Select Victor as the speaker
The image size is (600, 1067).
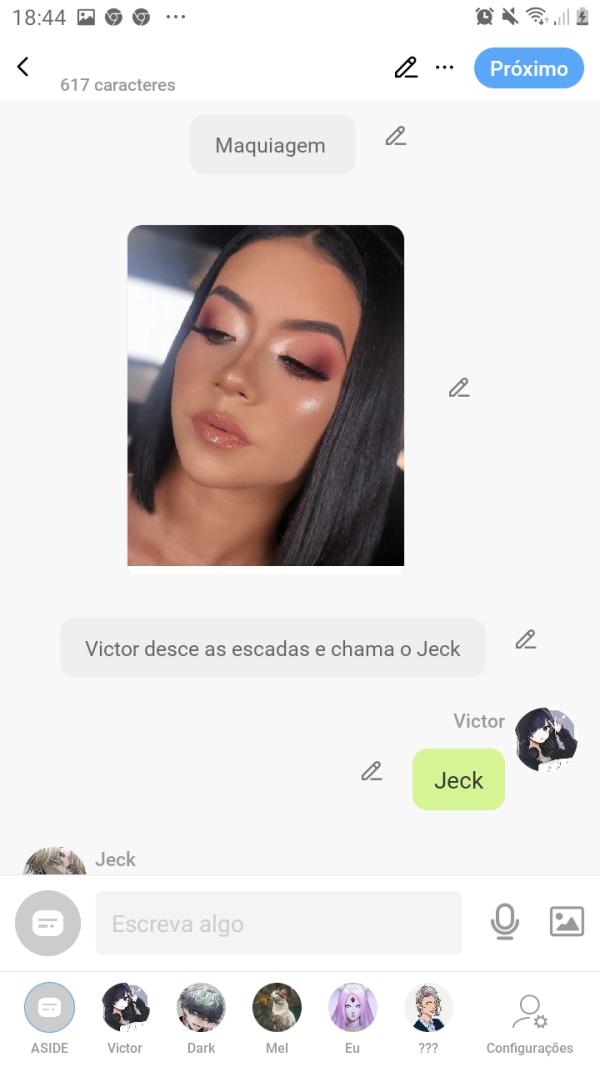[125, 1008]
